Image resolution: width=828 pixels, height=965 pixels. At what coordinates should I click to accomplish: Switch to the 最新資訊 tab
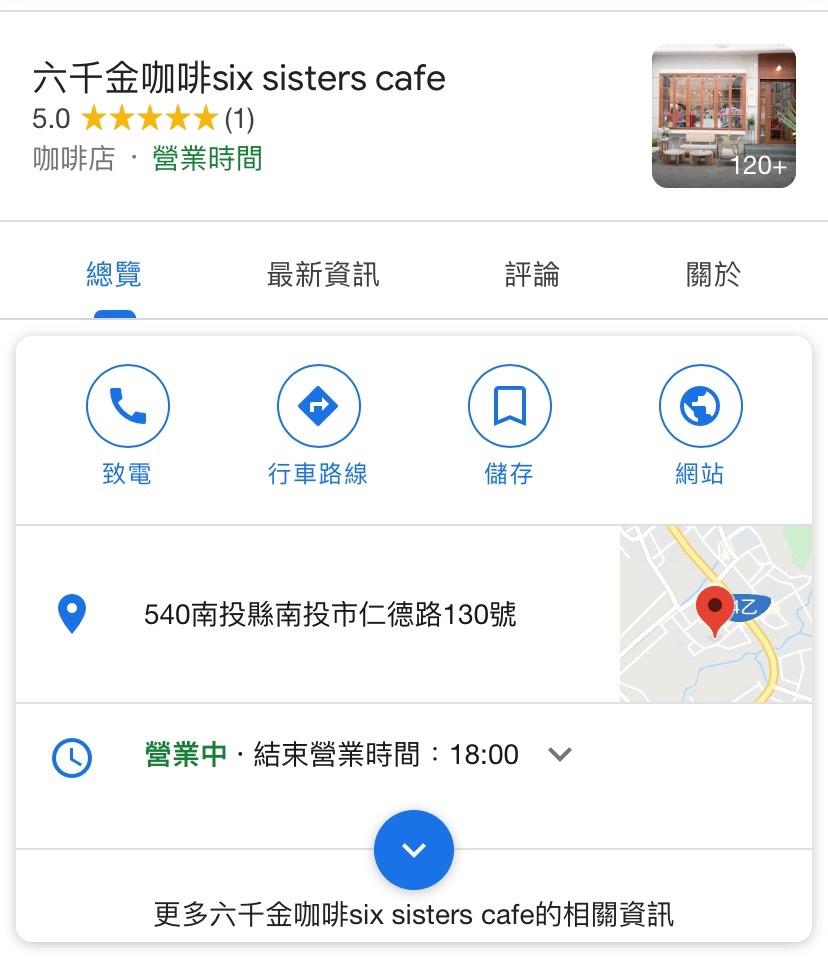(x=322, y=274)
